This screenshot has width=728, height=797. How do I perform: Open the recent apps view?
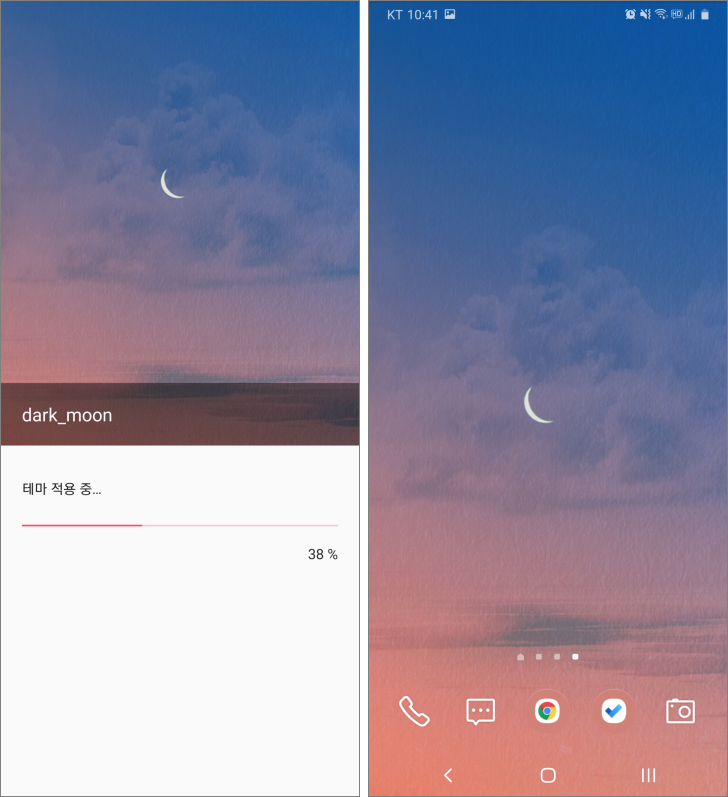pyautogui.click(x=648, y=775)
